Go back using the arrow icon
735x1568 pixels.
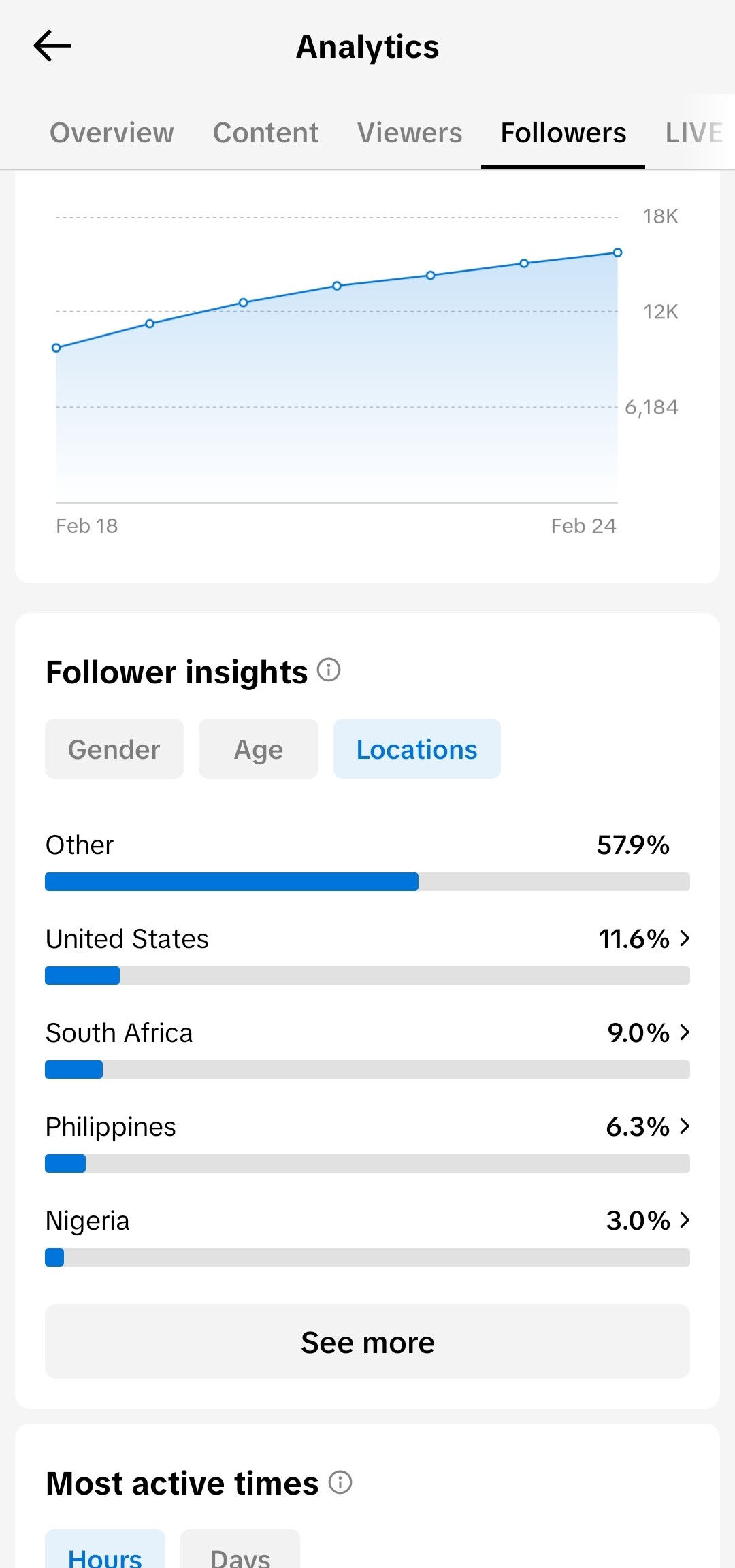(x=52, y=46)
